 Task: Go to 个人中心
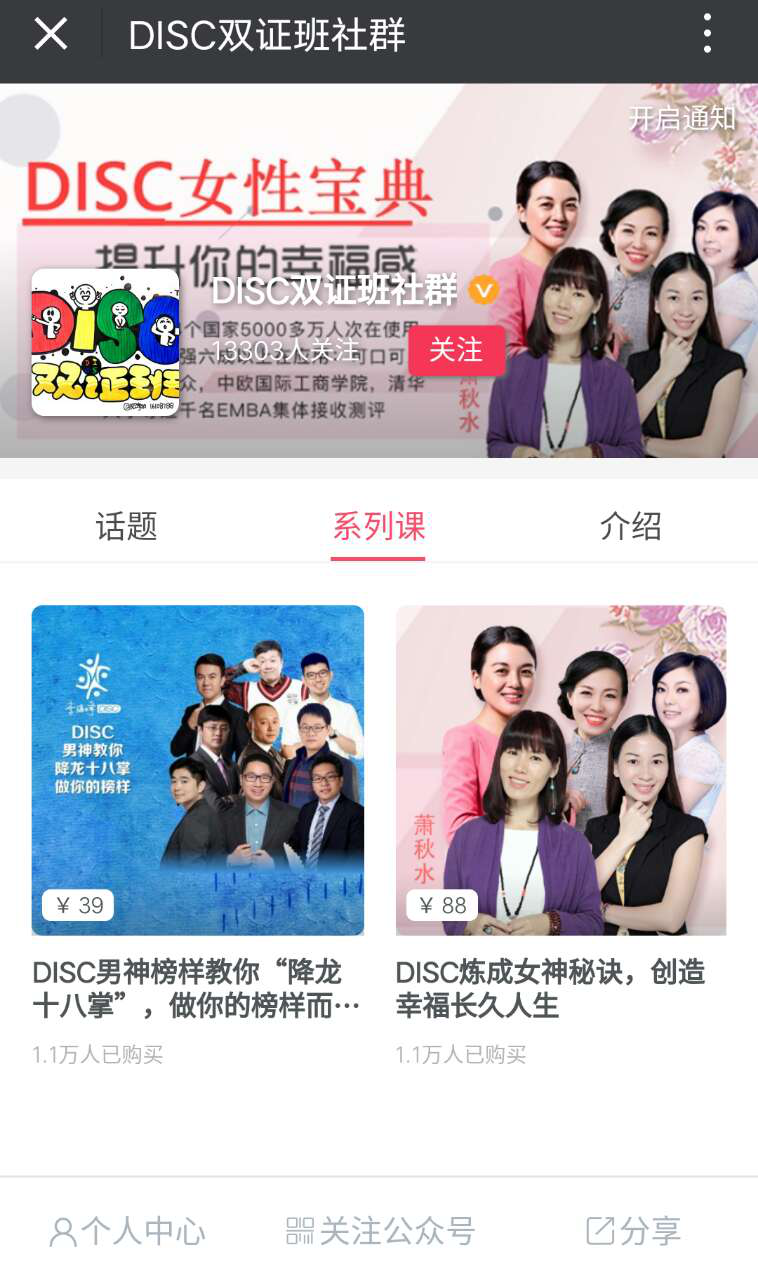(127, 1231)
